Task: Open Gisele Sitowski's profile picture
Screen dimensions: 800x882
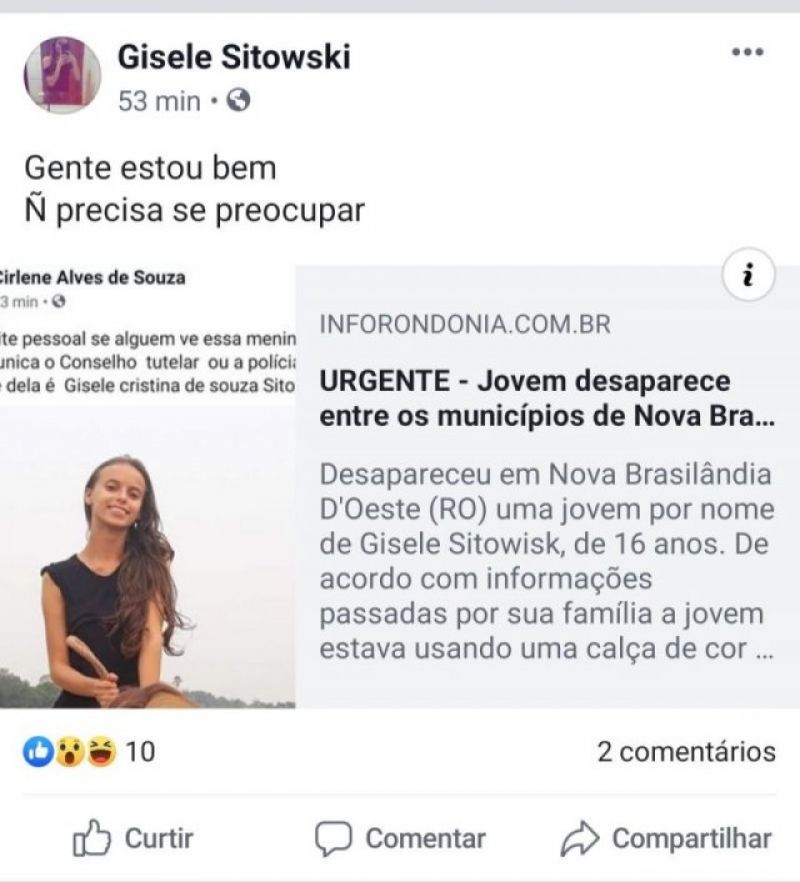Action: click(x=62, y=76)
